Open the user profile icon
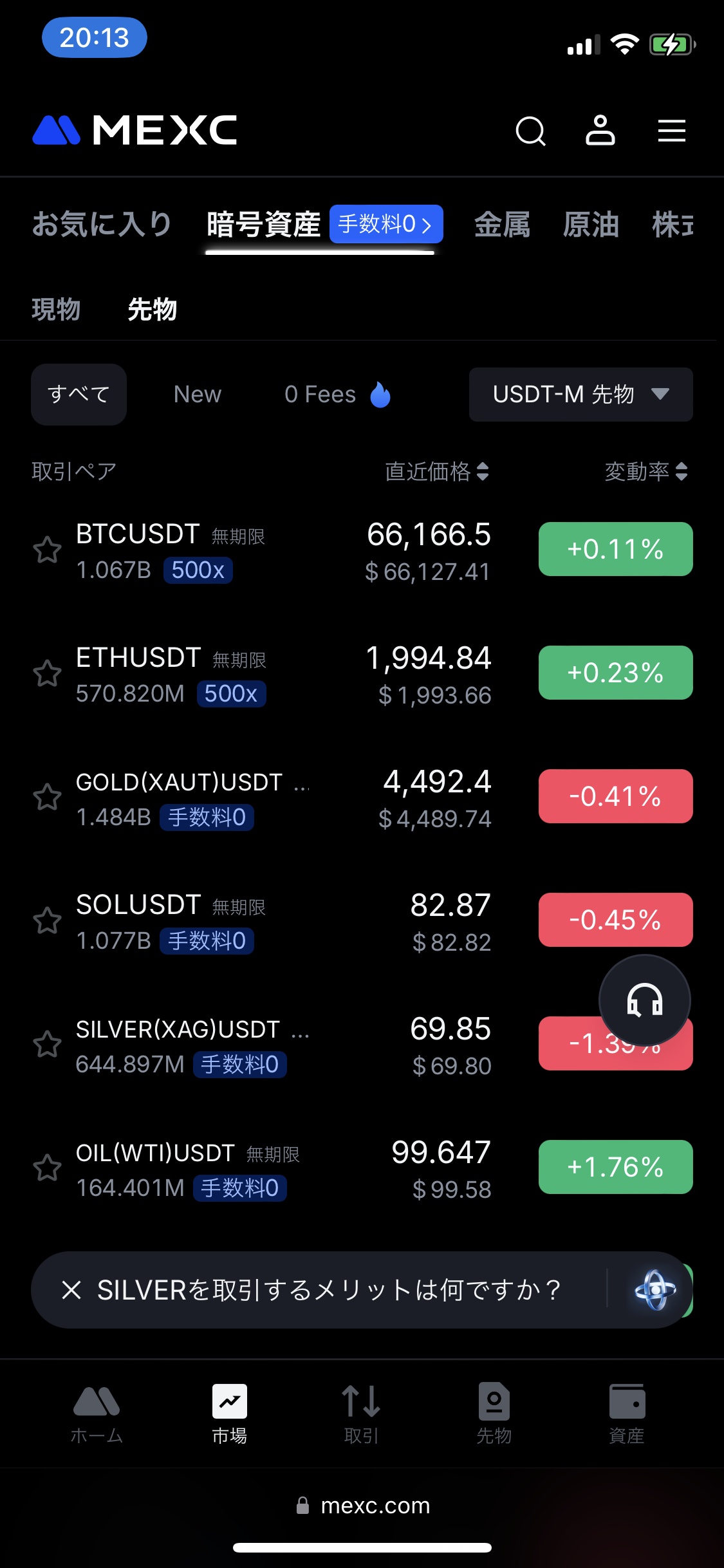 600,131
